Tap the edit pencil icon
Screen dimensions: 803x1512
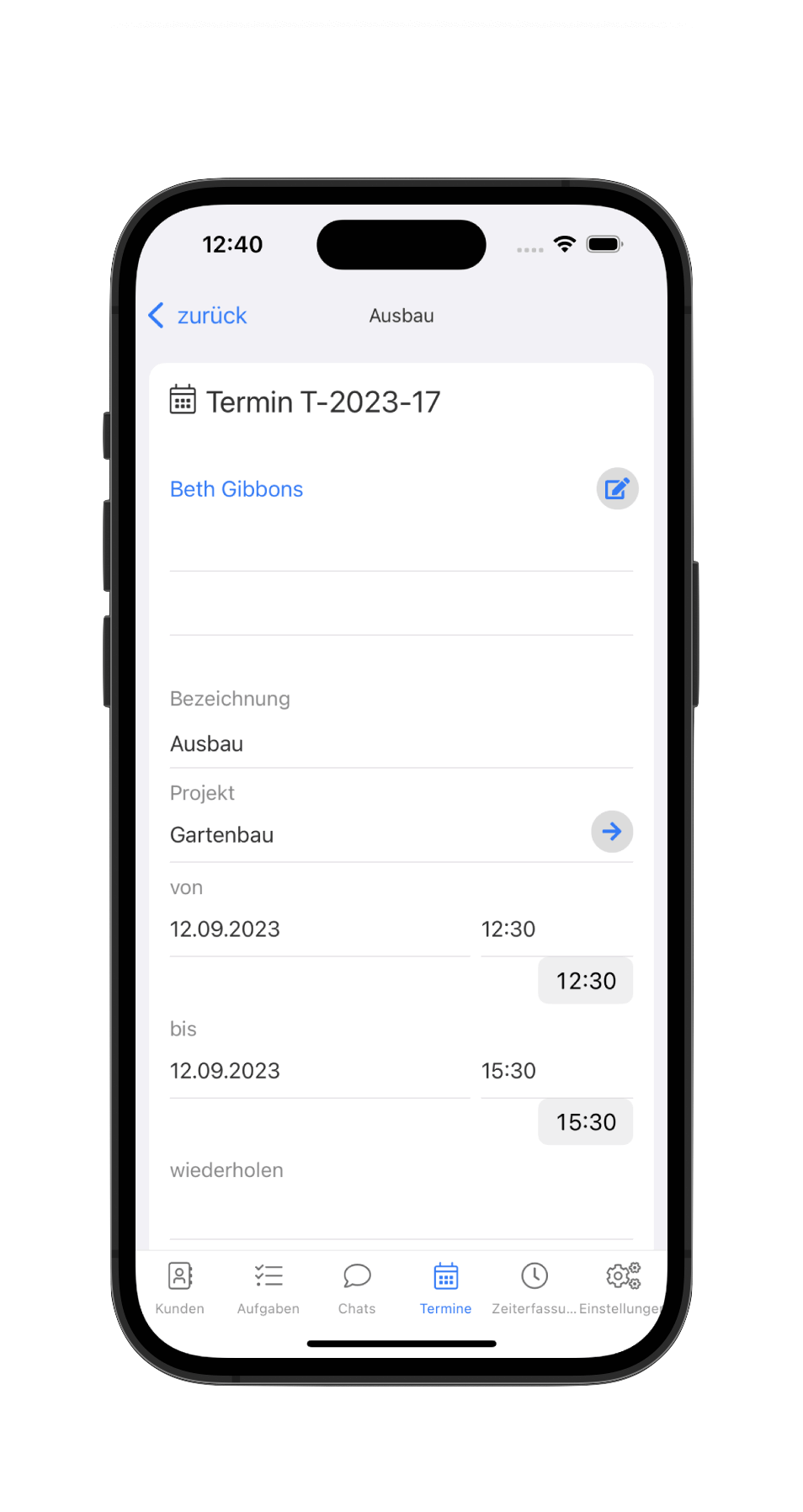point(617,489)
